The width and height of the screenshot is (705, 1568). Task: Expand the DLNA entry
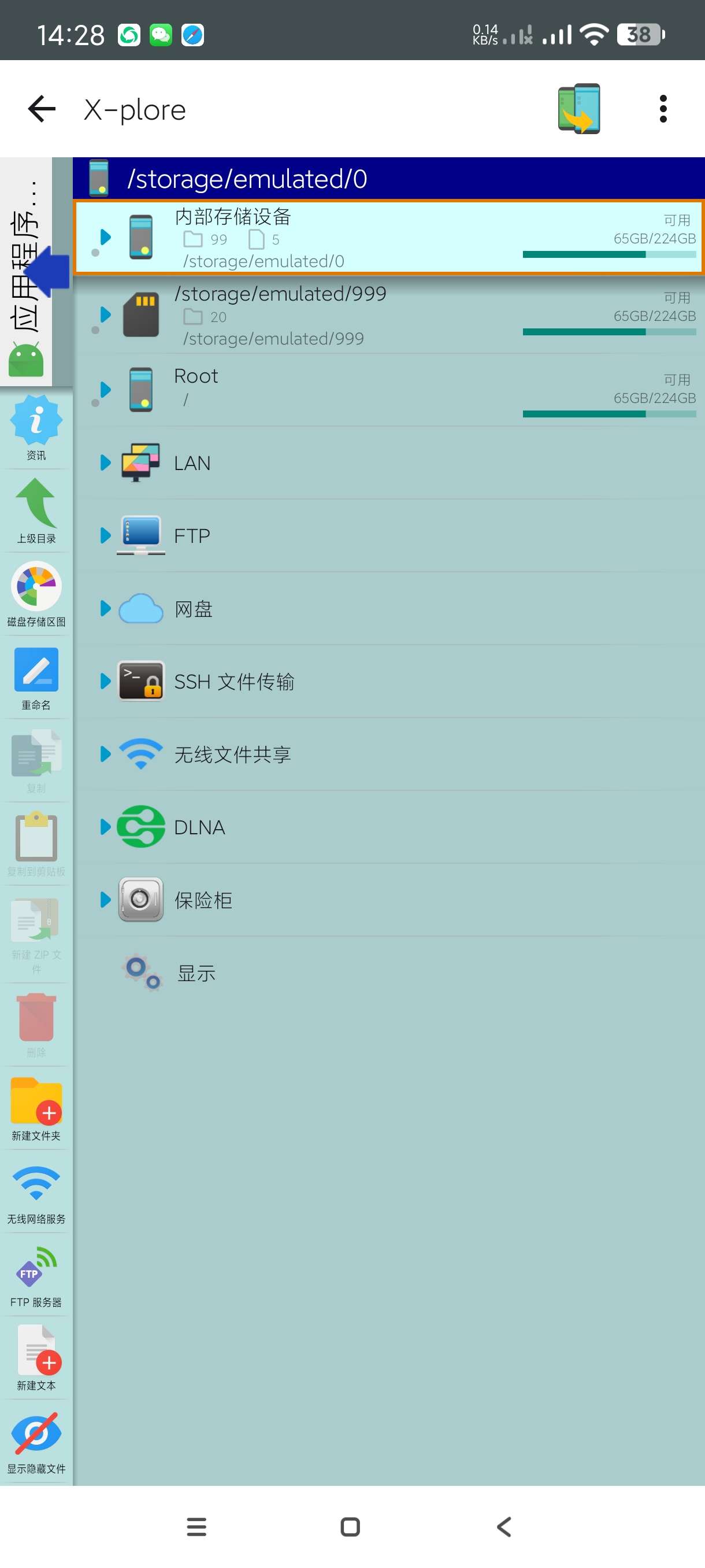[x=105, y=827]
